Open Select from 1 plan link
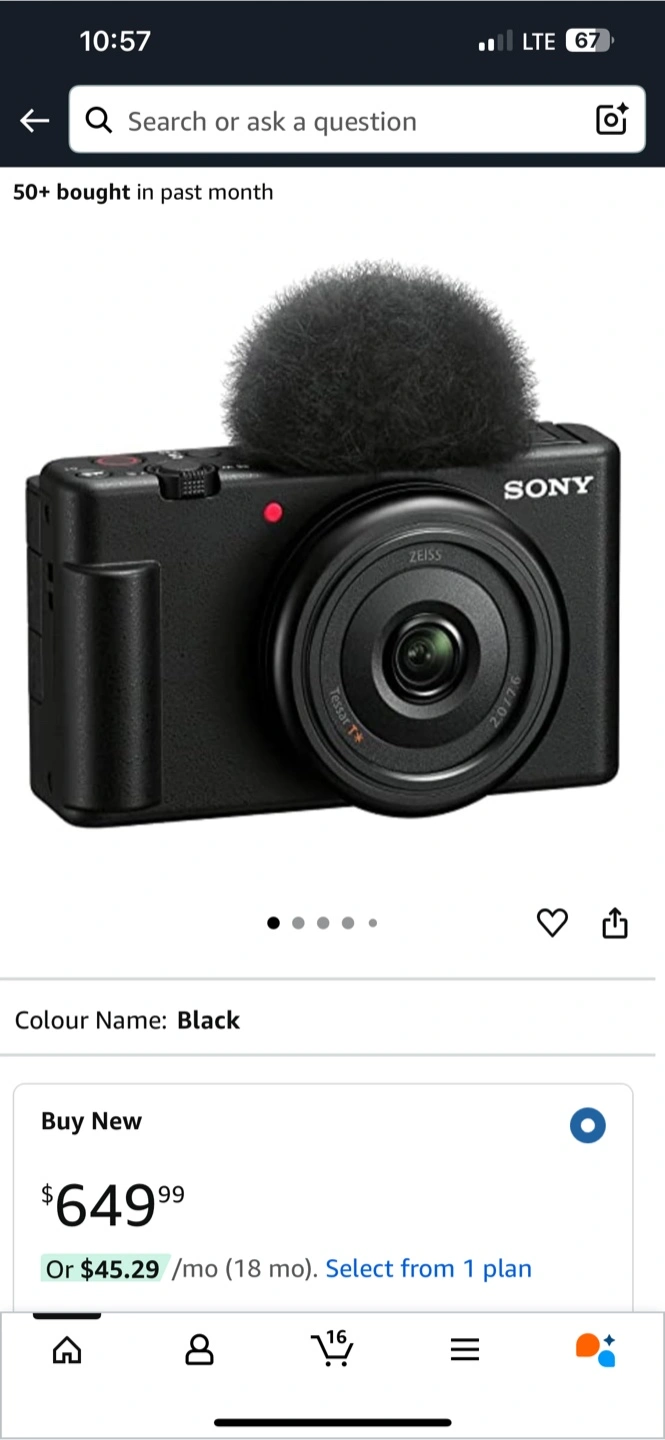The width and height of the screenshot is (665, 1440). 428,1269
